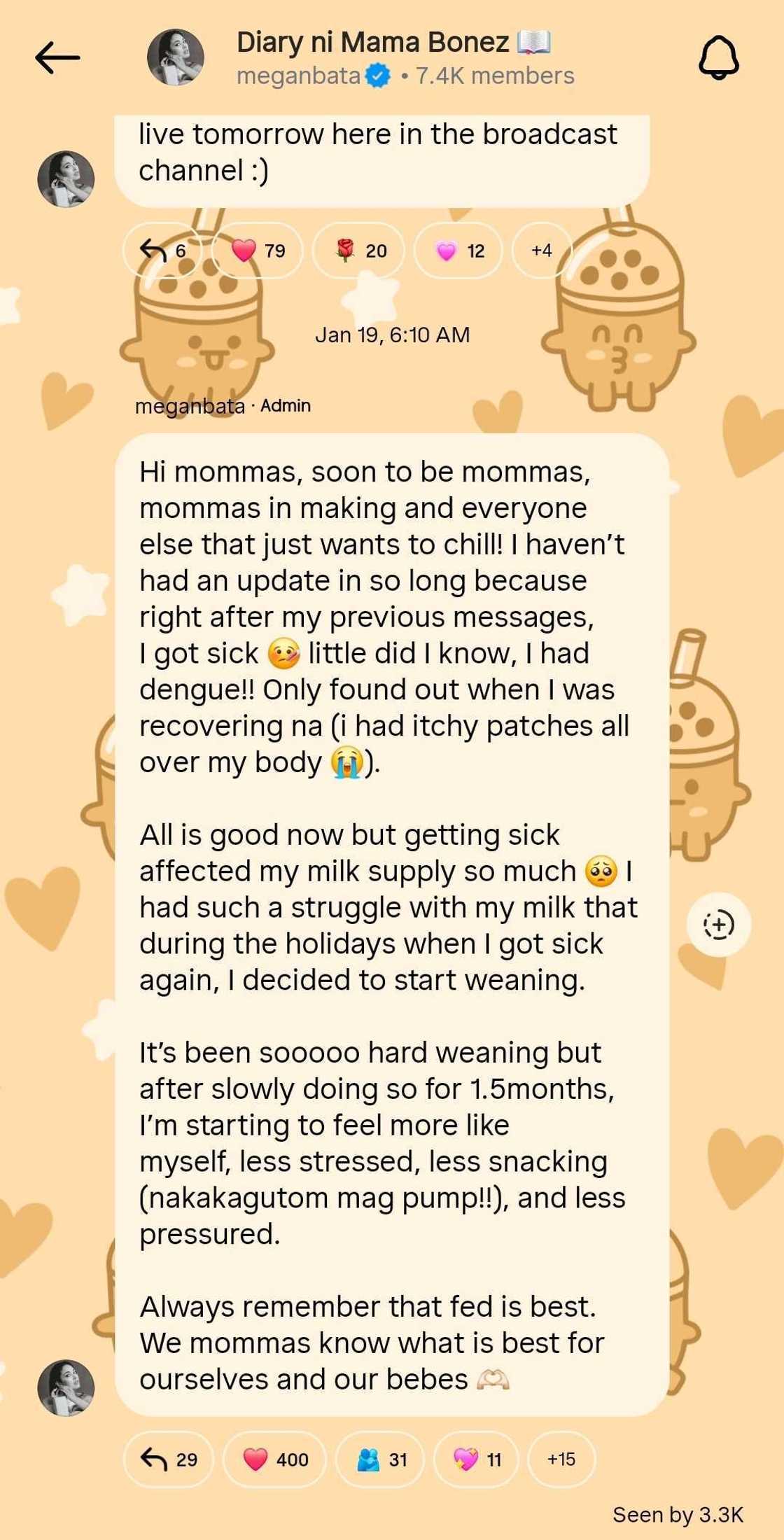The height and width of the screenshot is (1540, 784).
Task: Tap the hugging people reaction with 31
Action: tap(380, 1459)
